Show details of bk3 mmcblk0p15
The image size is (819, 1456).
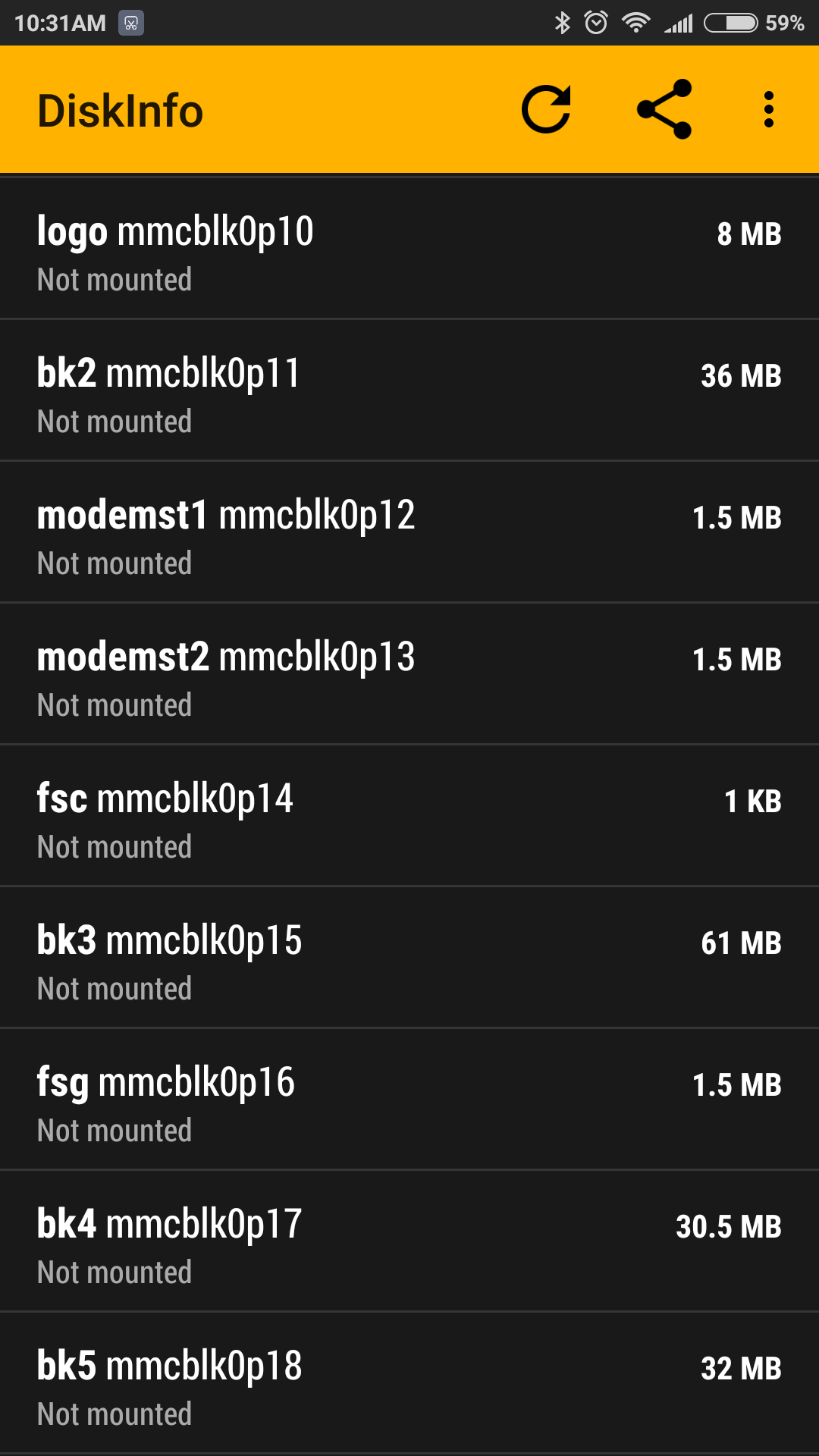[409, 957]
